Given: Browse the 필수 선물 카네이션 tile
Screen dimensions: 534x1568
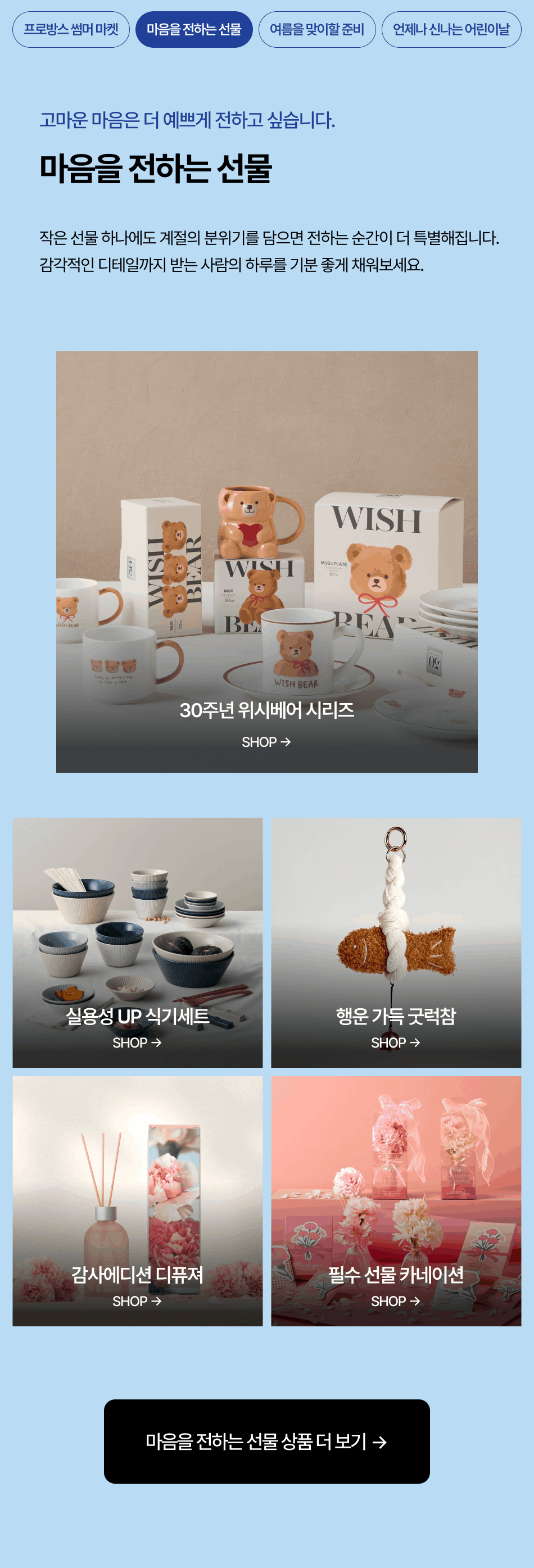Looking at the screenshot, I should [x=396, y=1201].
